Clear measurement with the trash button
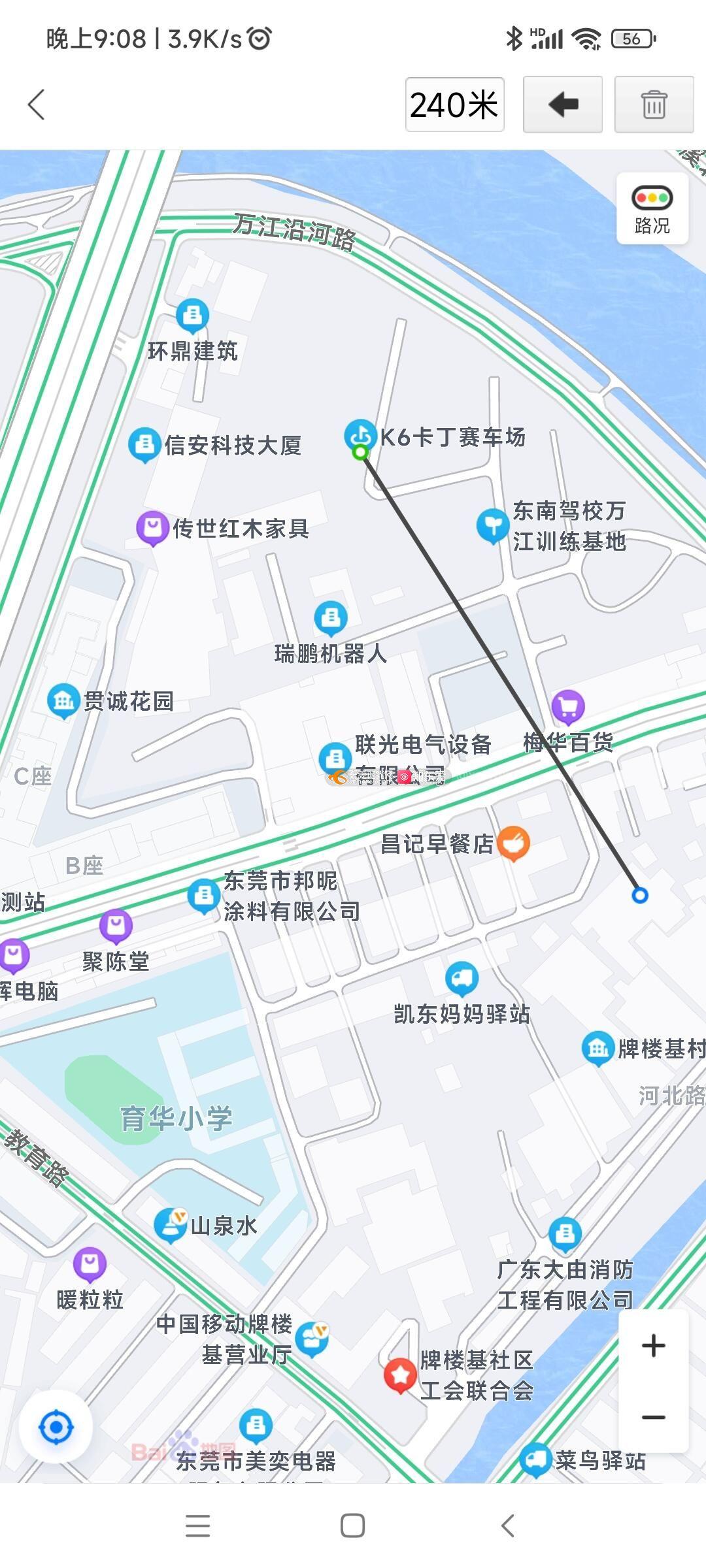Image resolution: width=706 pixels, height=1568 pixels. click(x=654, y=105)
